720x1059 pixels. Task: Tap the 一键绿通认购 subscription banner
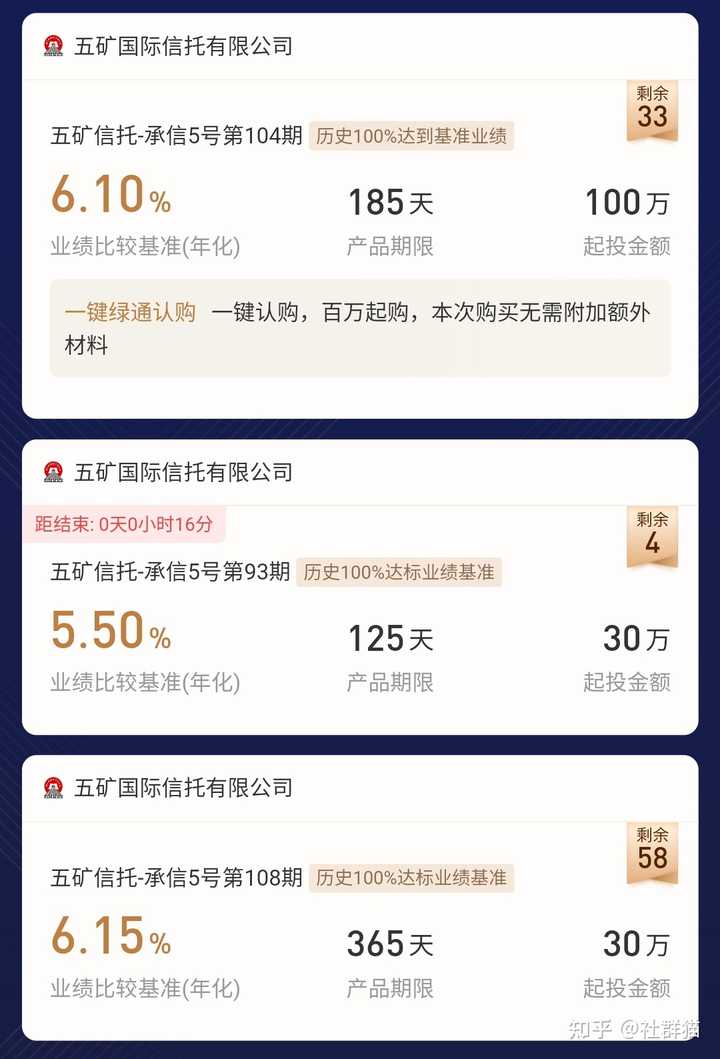[x=359, y=328]
